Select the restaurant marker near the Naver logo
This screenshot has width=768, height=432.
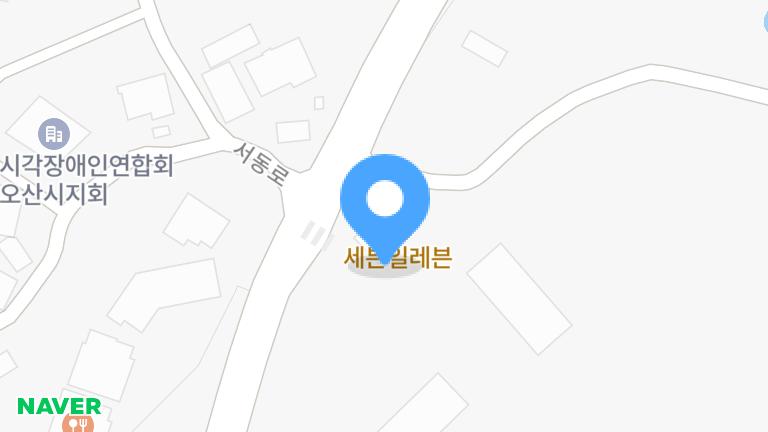point(78,424)
